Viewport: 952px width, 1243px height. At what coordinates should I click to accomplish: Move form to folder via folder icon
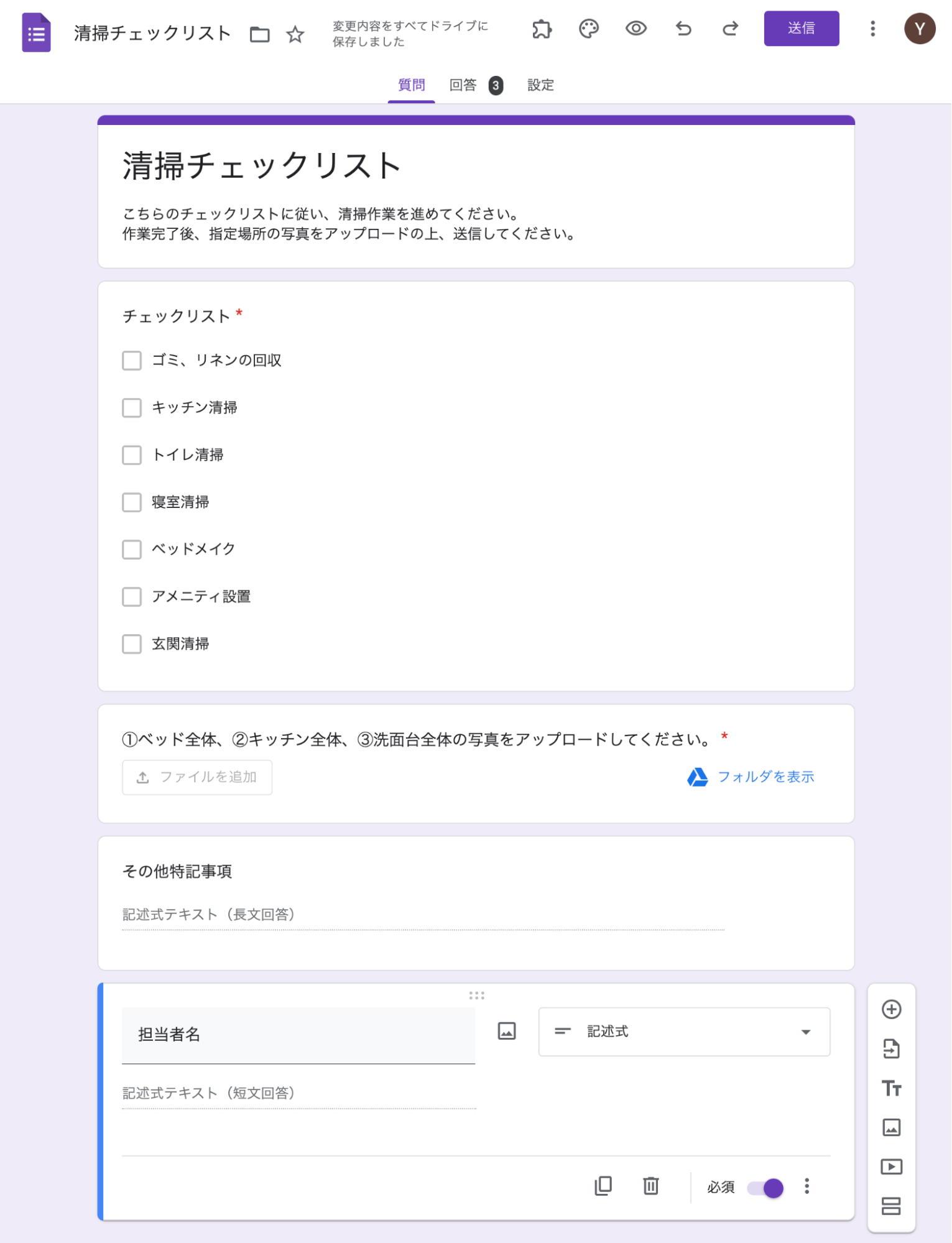coord(259,34)
